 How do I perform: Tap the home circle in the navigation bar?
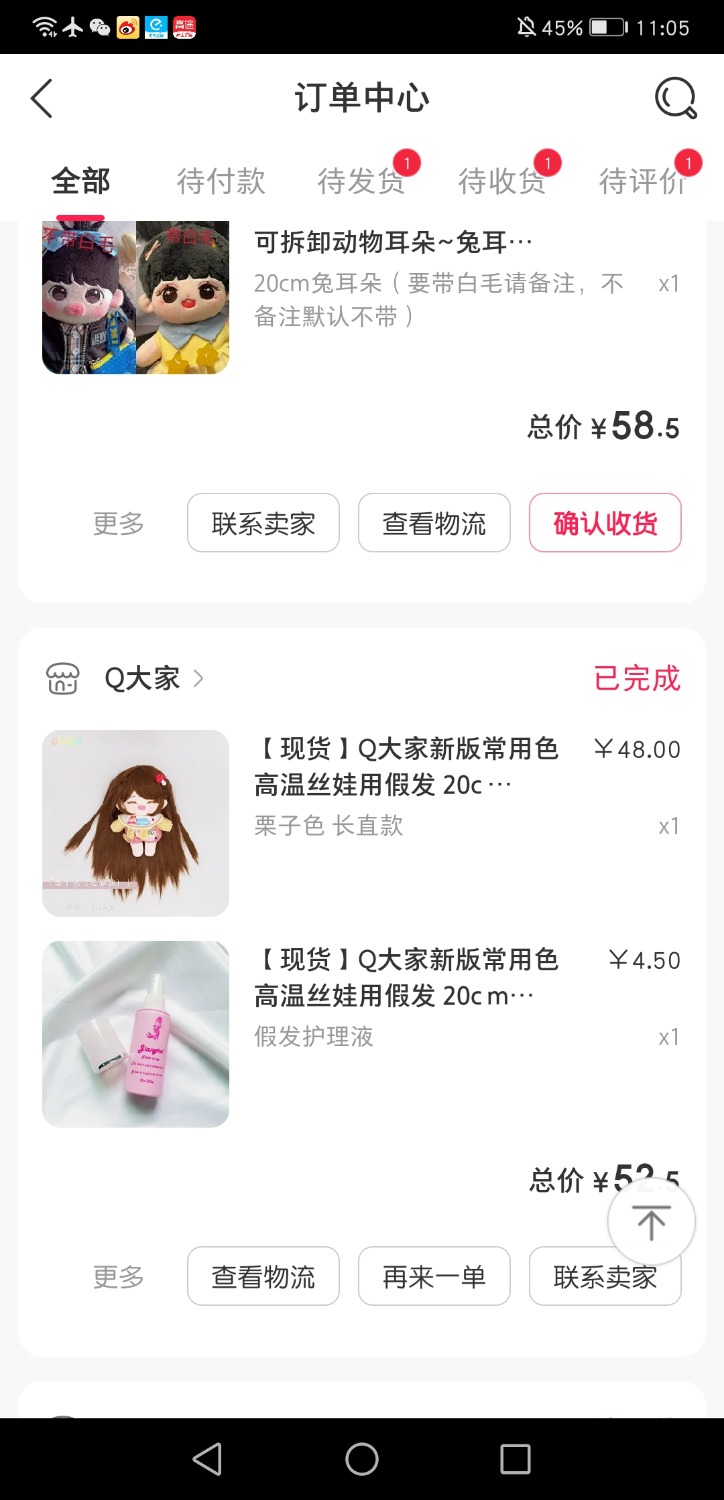[361, 1459]
